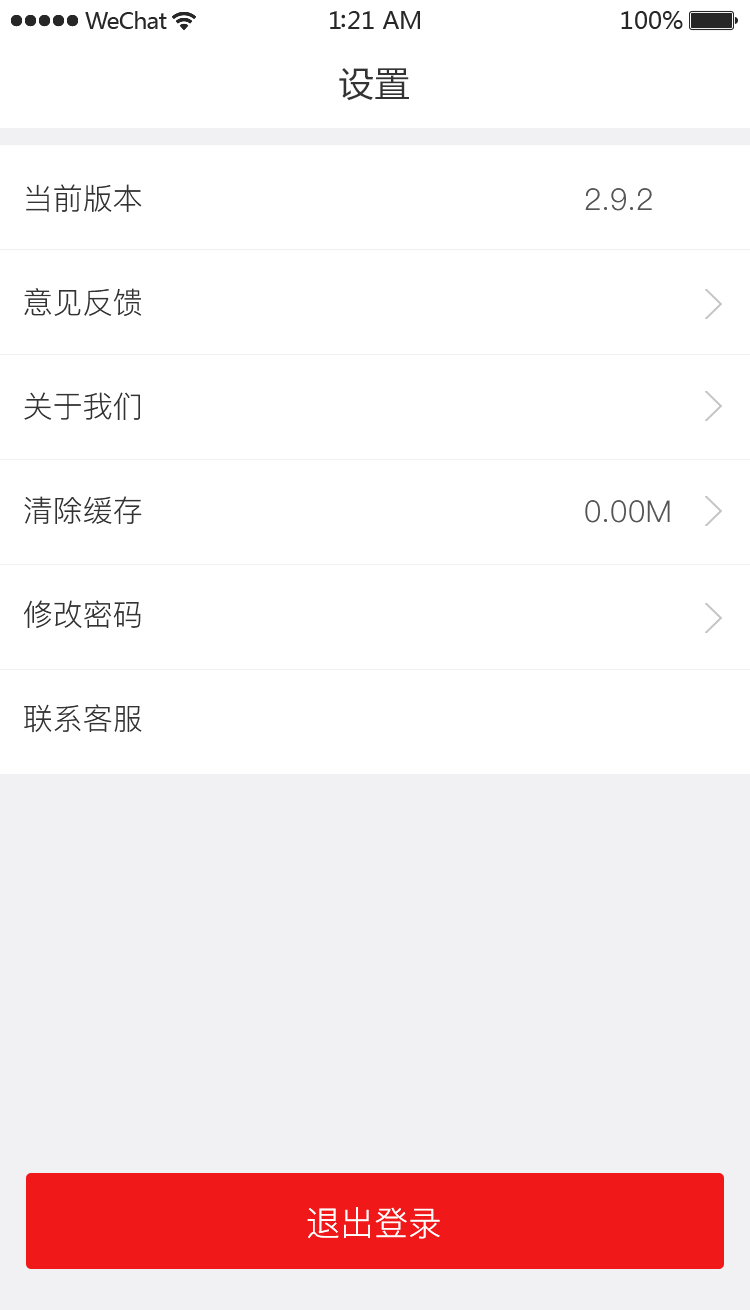Viewport: 750px width, 1310px height.
Task: Tap the red 退出登录 logout button
Action: pos(375,1221)
